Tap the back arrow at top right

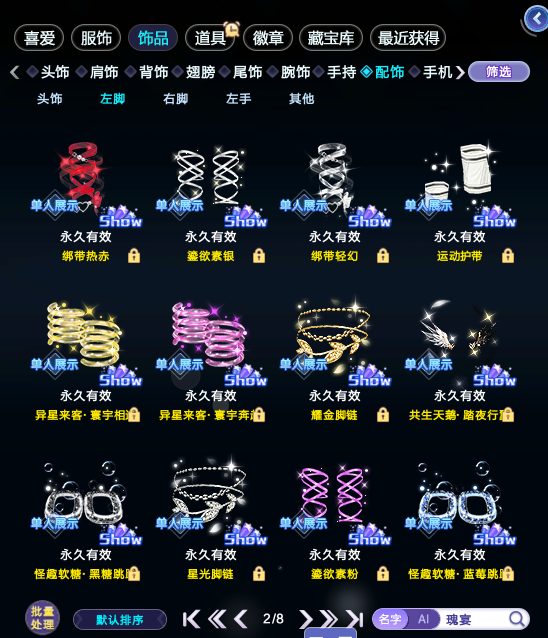[537, 19]
